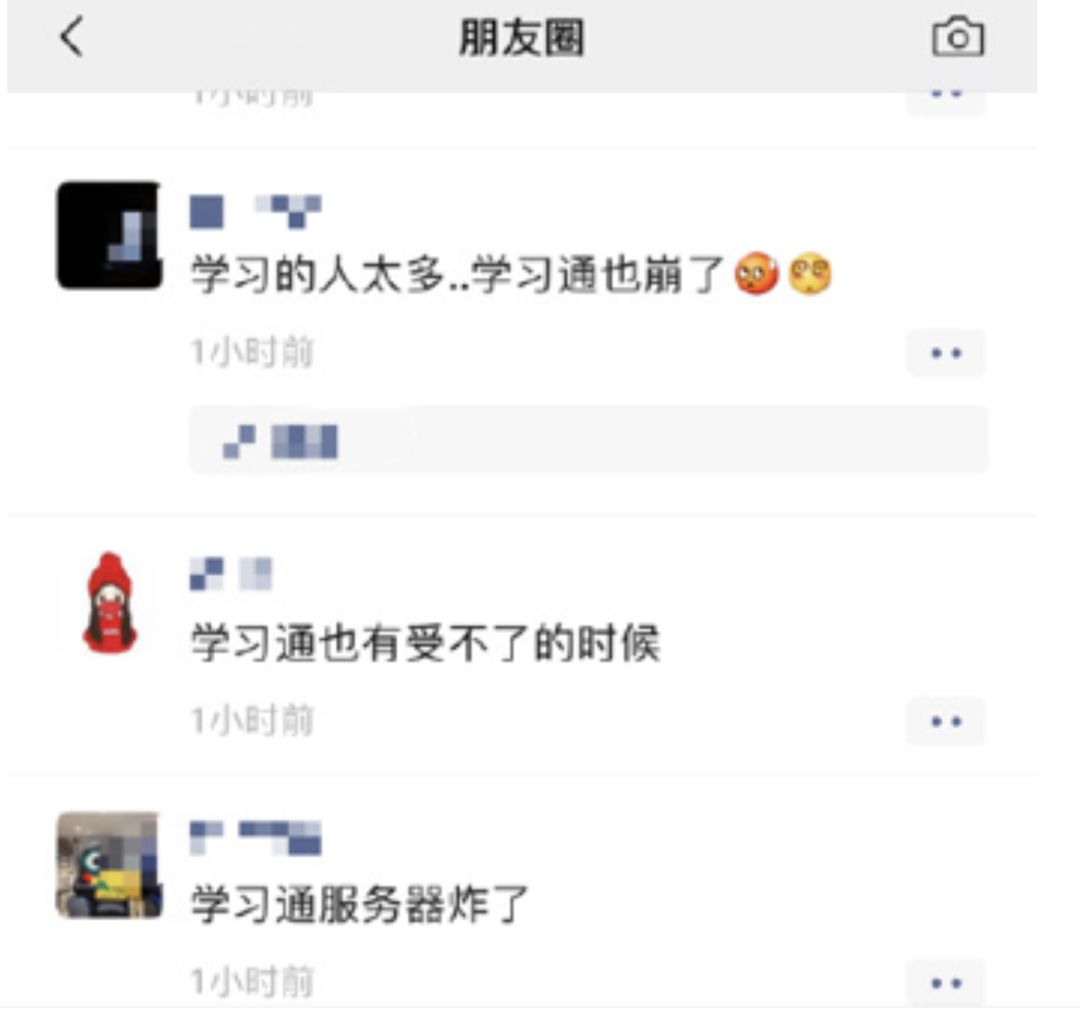
Task: Open the options button on the 学习通也有受不了的时候 post
Action: coord(945,721)
